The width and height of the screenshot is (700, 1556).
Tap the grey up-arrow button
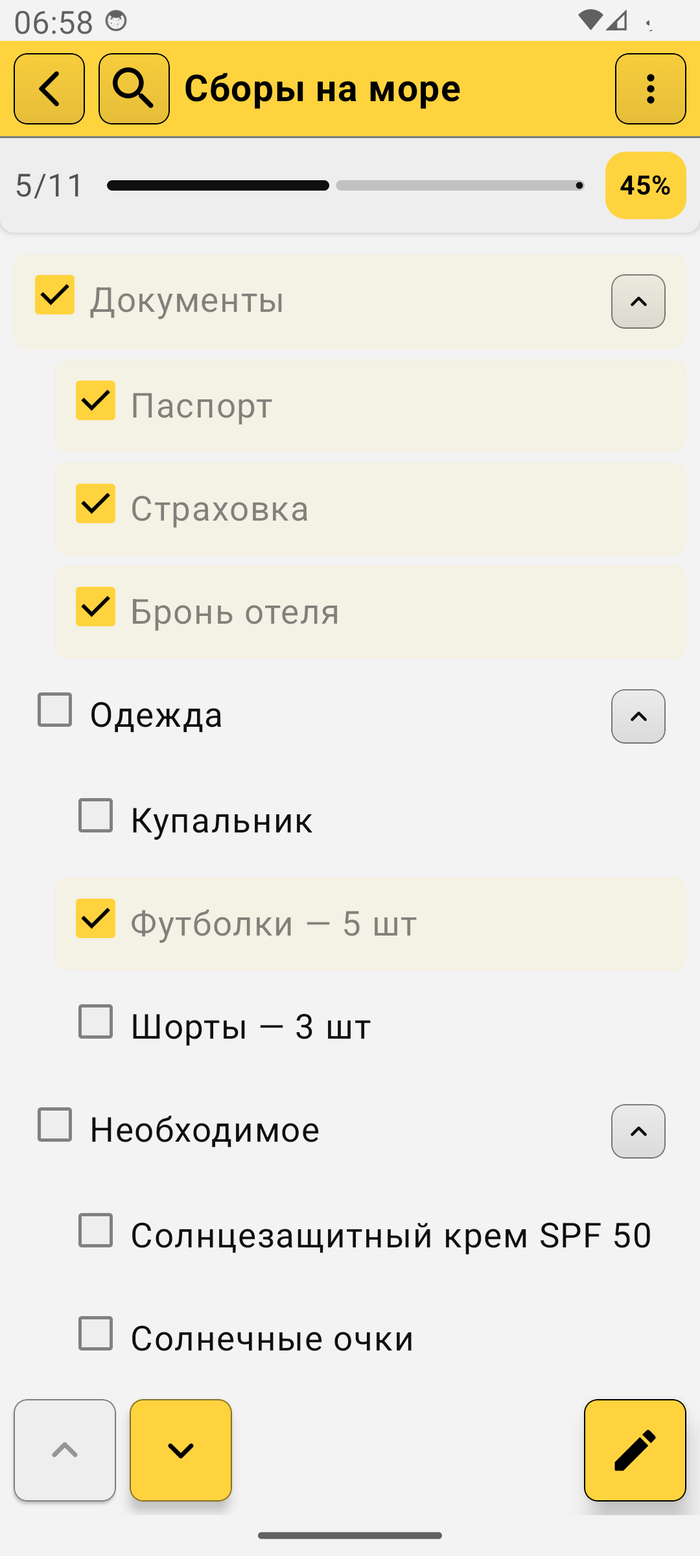click(x=65, y=1450)
